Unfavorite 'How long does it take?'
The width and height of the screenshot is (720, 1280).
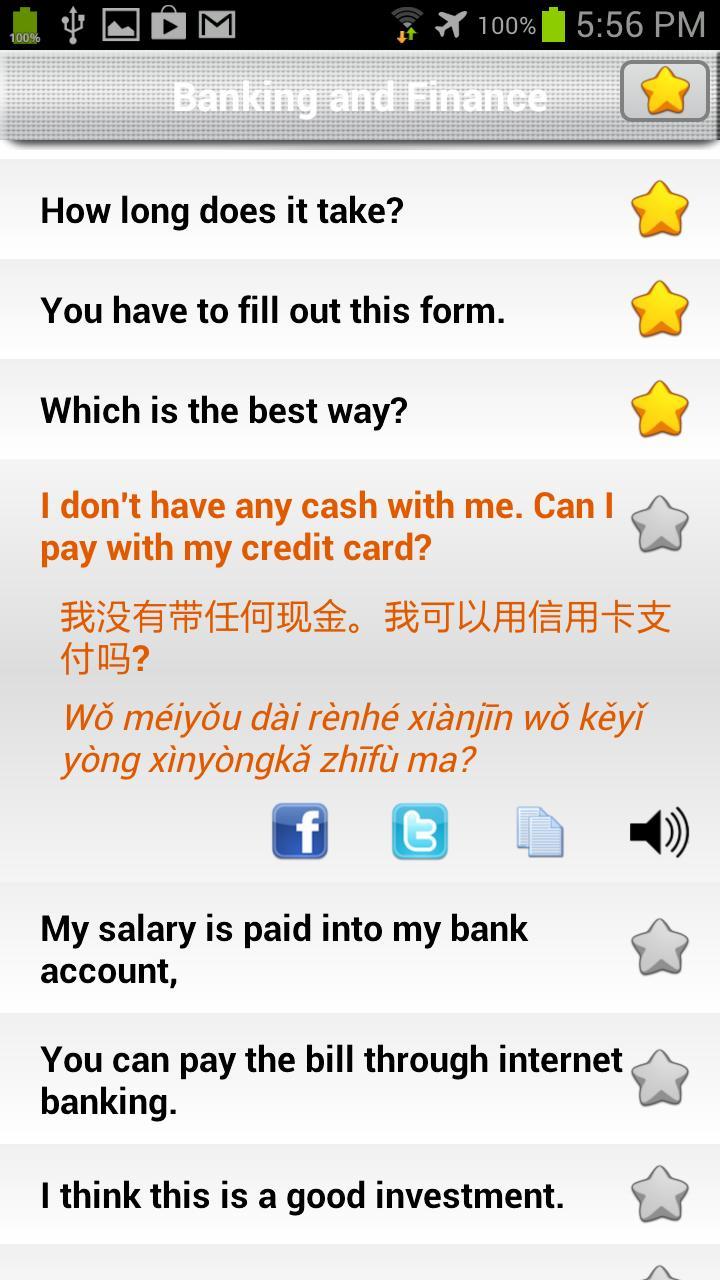click(x=660, y=209)
